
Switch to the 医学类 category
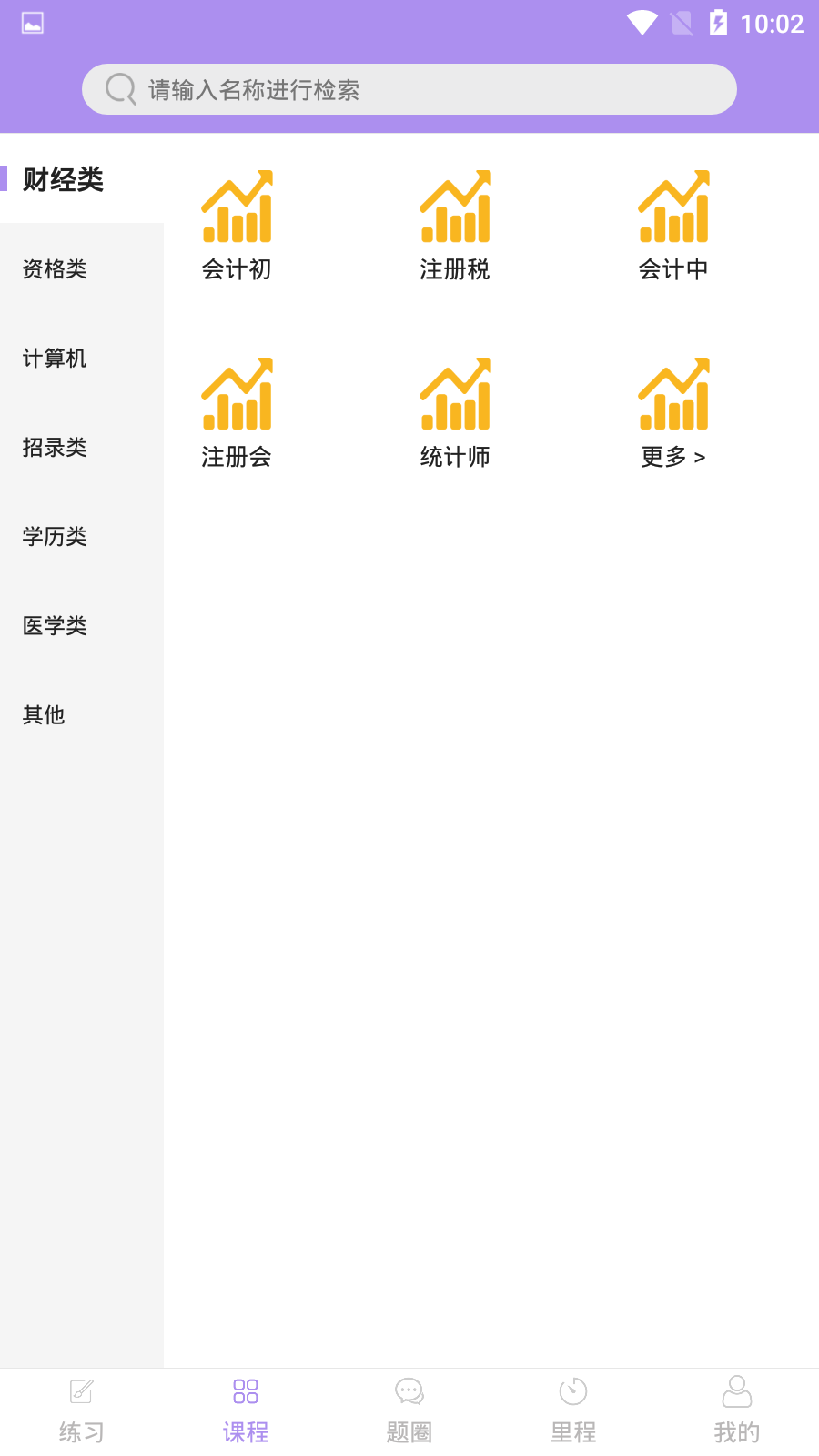pyautogui.click(x=55, y=625)
